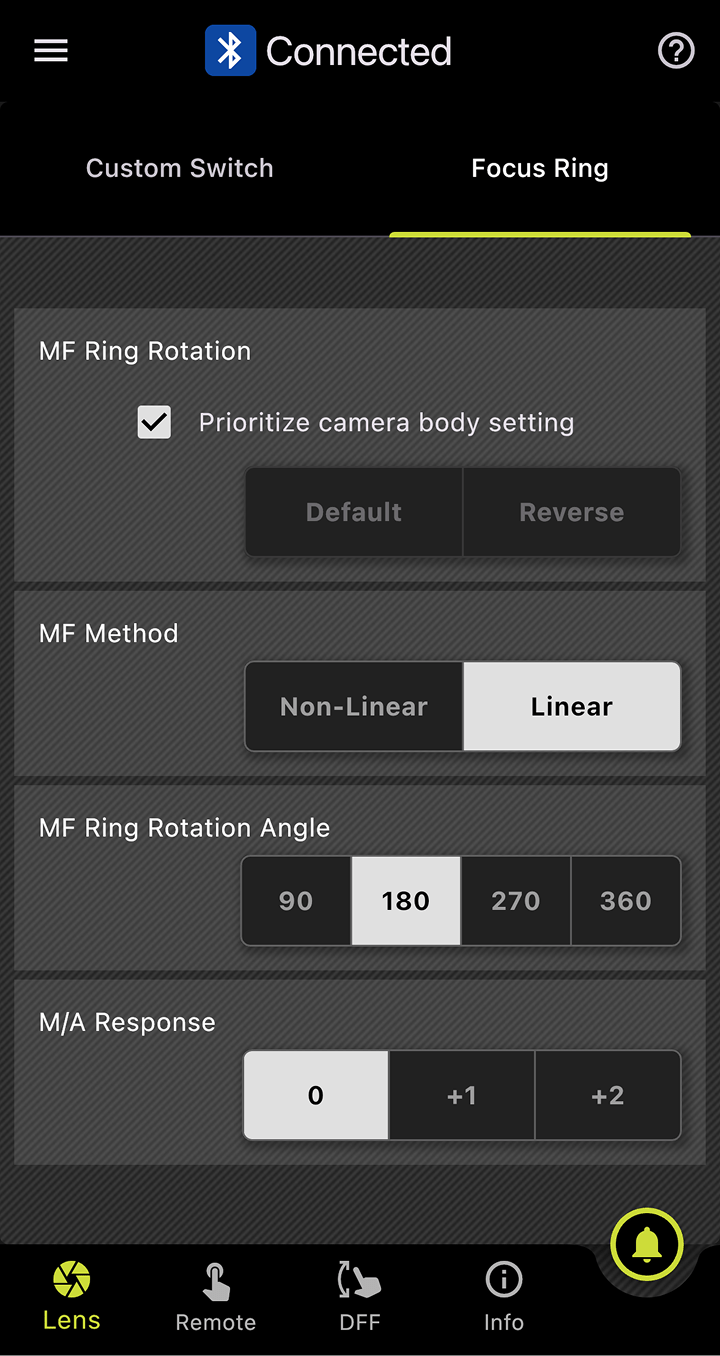The image size is (720, 1356).
Task: Open the Info tab
Action: (504, 1297)
